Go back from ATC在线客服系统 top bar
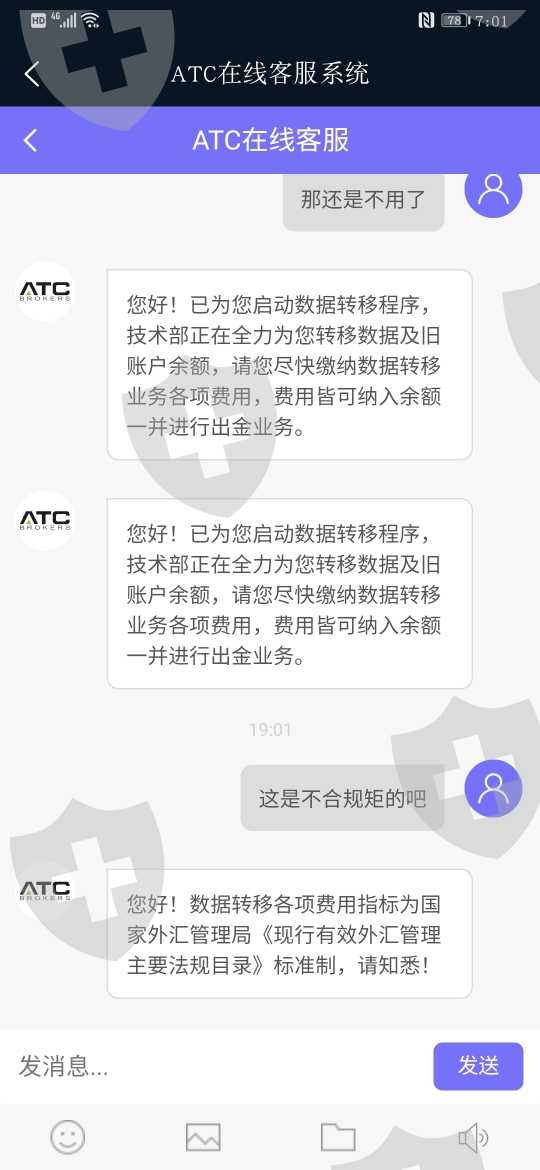Viewport: 540px width, 1170px height. pos(31,74)
